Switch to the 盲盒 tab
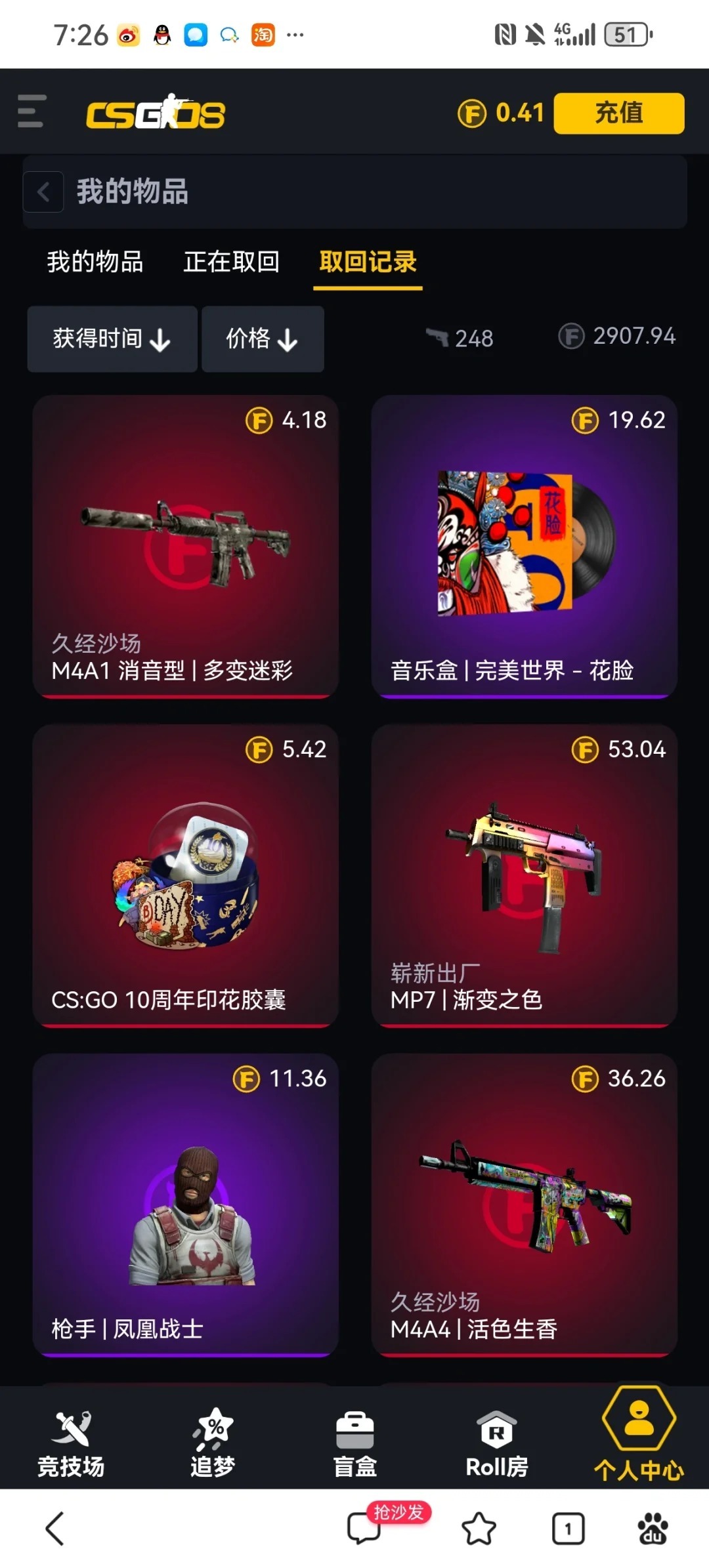The width and height of the screenshot is (709, 1568). click(354, 1445)
